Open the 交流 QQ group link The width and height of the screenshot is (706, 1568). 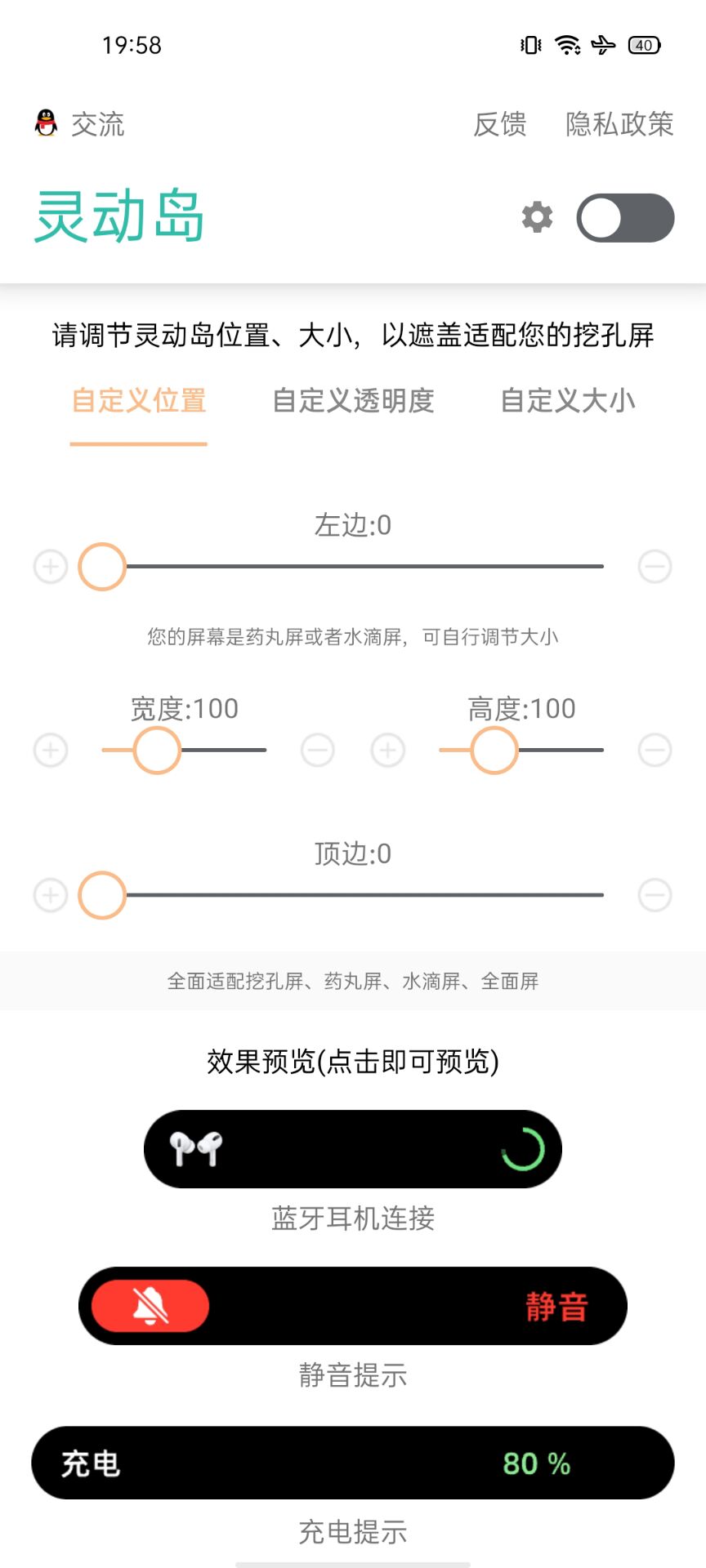tap(81, 124)
